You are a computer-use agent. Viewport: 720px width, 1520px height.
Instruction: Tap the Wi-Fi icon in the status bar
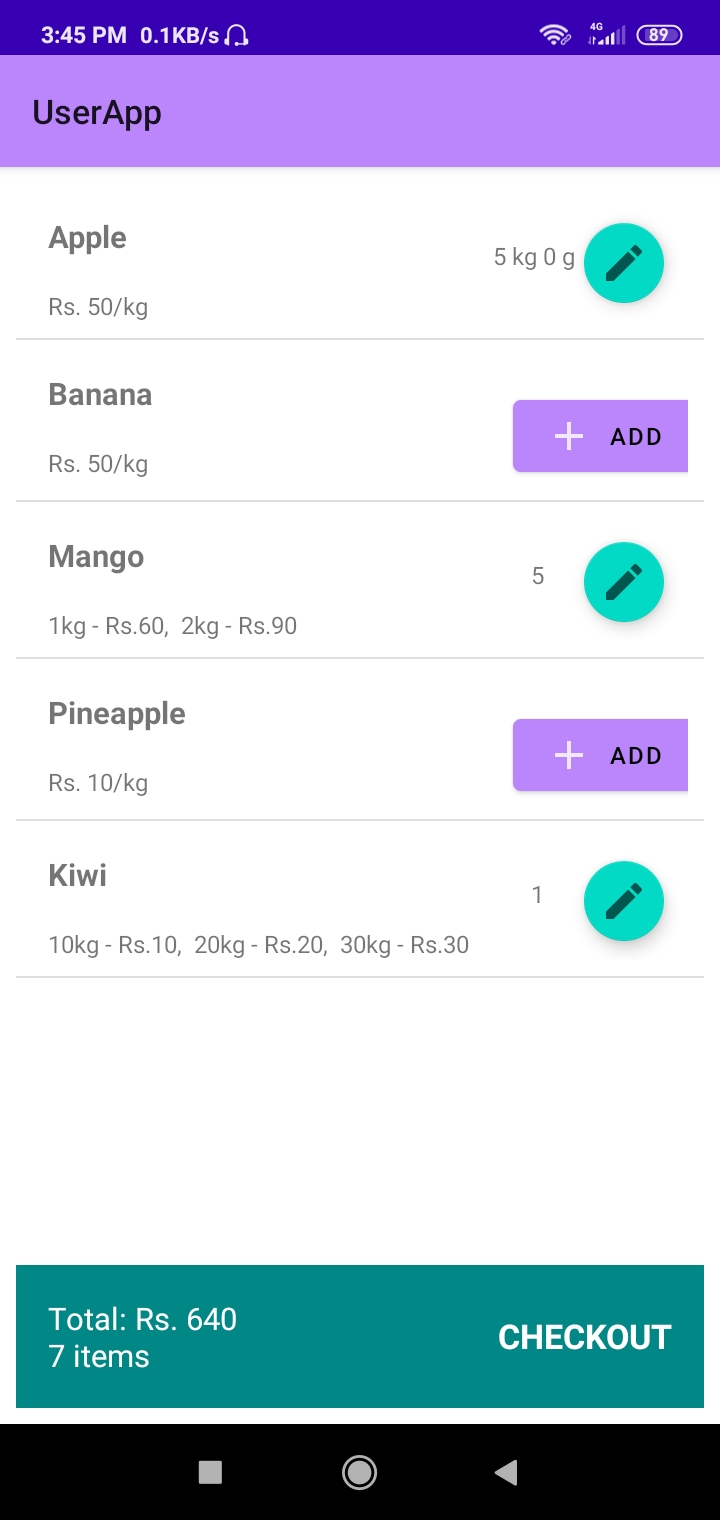click(x=553, y=33)
